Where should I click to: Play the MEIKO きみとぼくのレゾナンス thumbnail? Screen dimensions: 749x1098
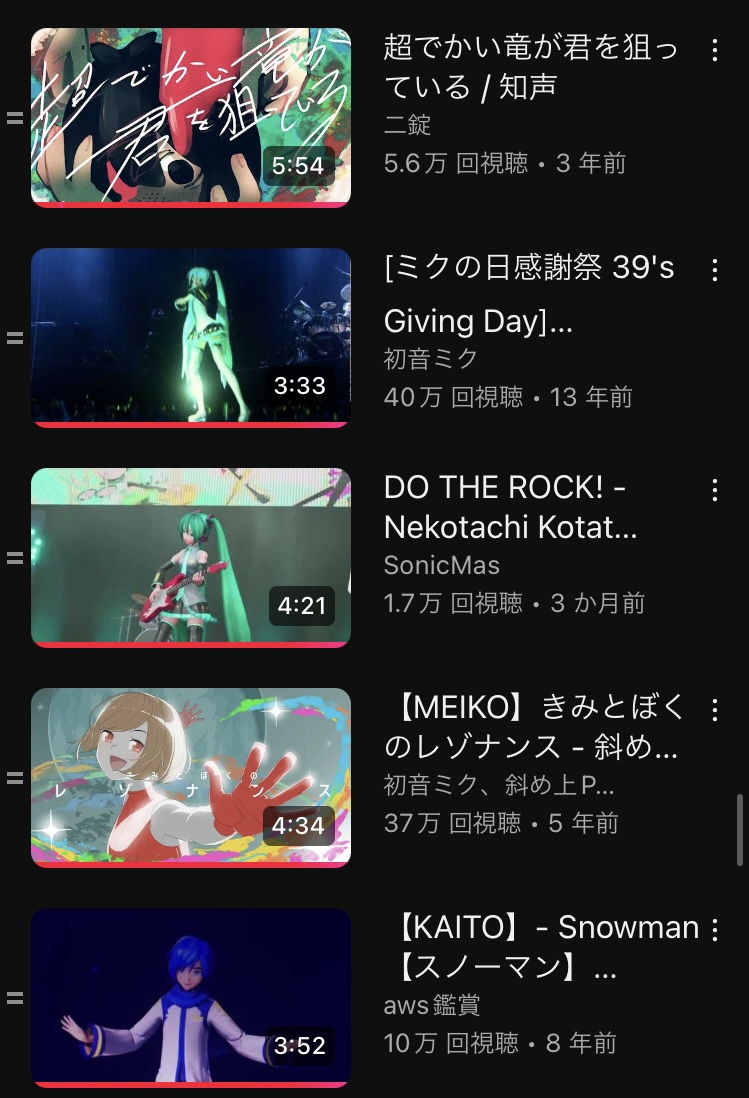coord(190,777)
